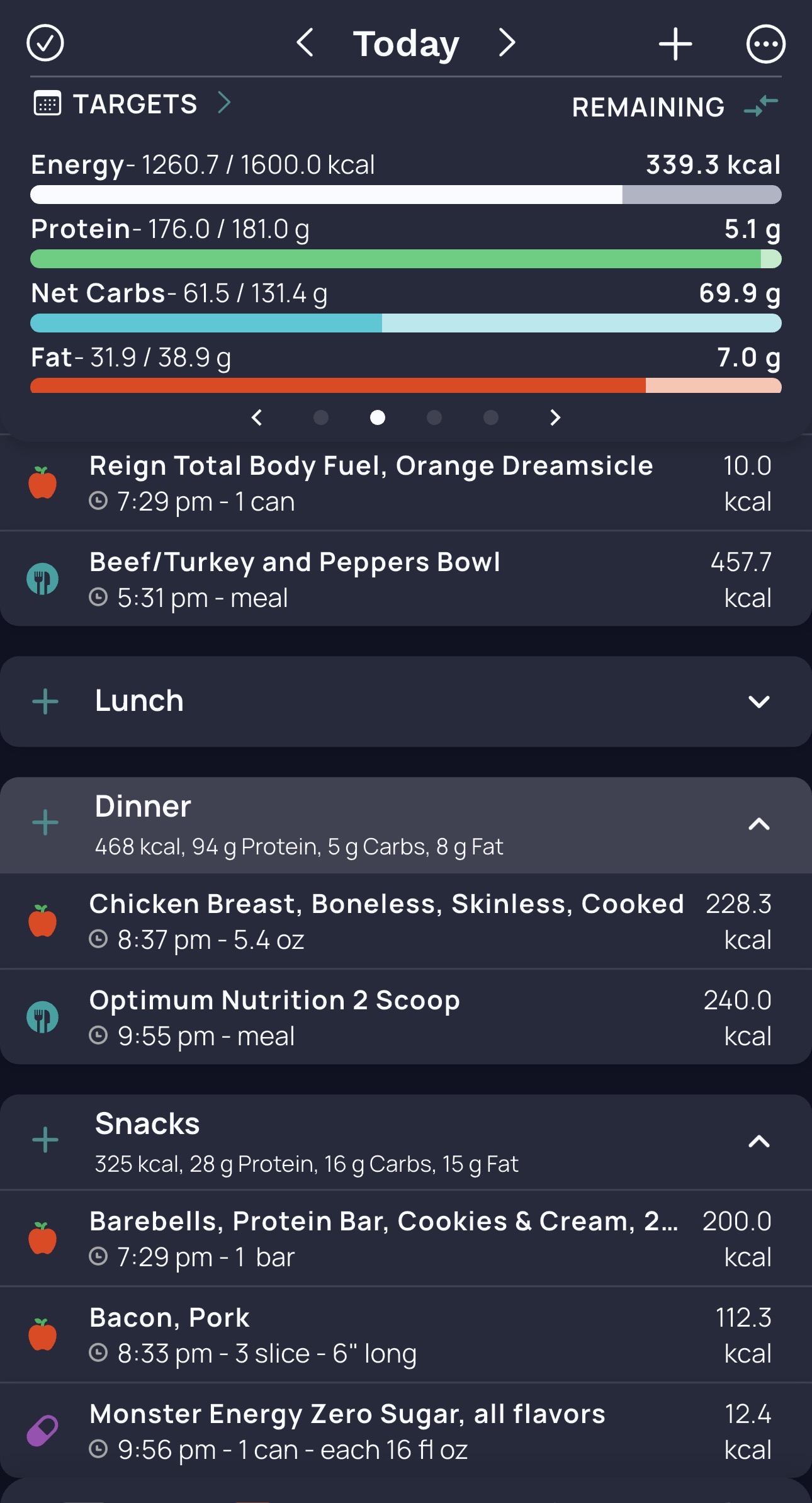Add food to Lunch
The height and width of the screenshot is (1503, 812).
pyautogui.click(x=45, y=701)
